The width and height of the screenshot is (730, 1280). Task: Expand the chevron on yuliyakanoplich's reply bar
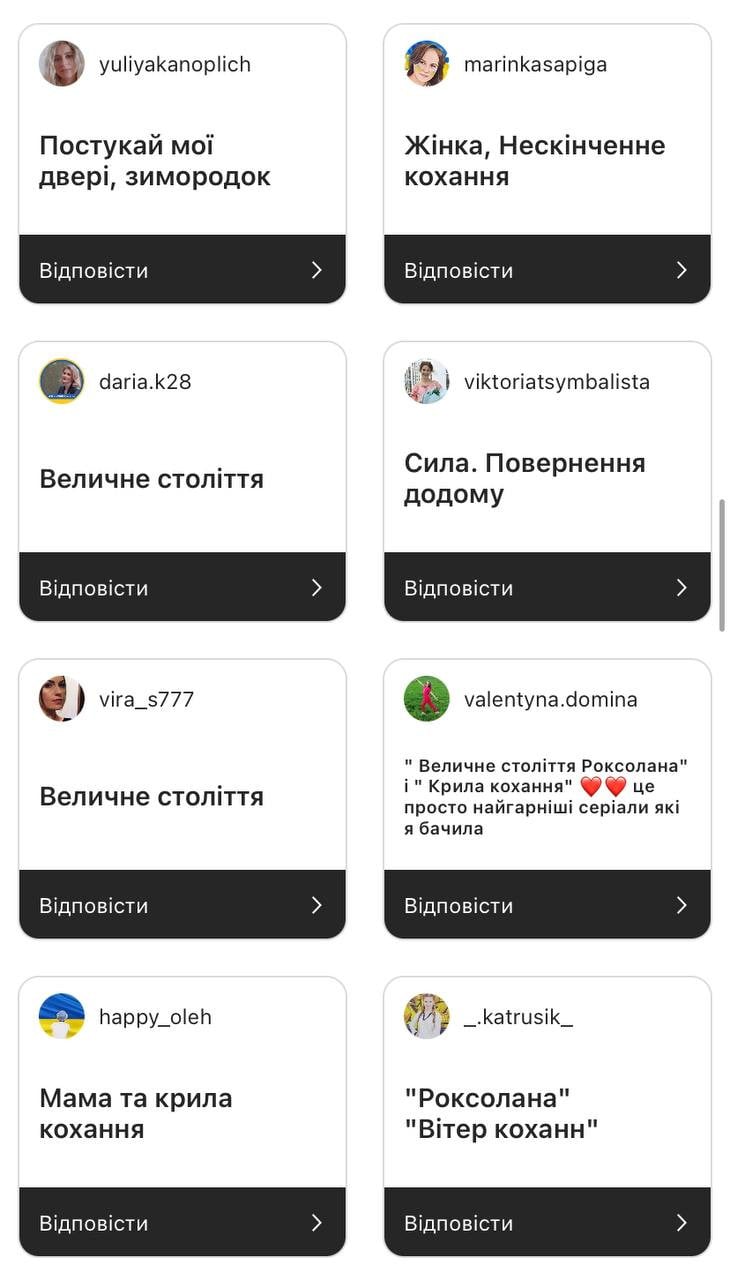(317, 269)
